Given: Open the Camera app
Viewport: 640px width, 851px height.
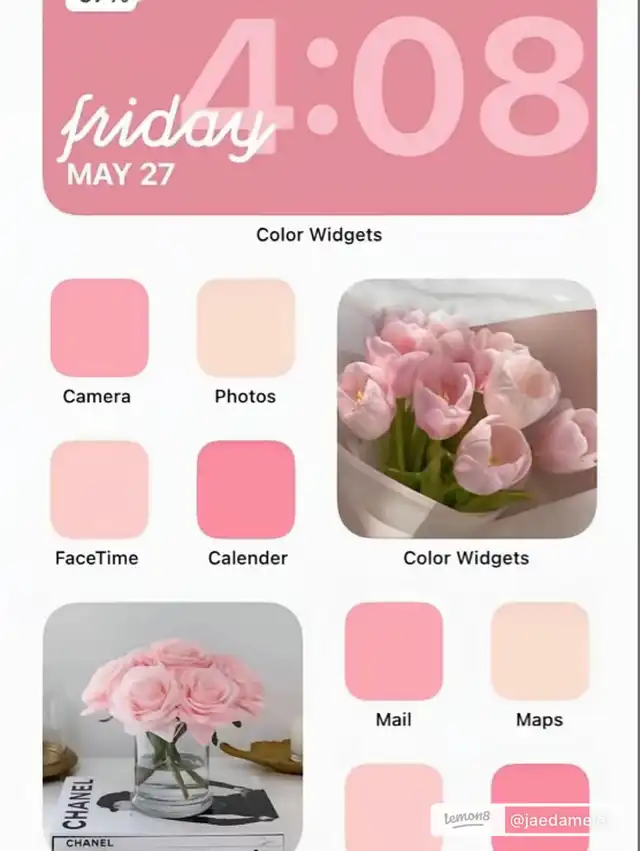Looking at the screenshot, I should (x=99, y=328).
